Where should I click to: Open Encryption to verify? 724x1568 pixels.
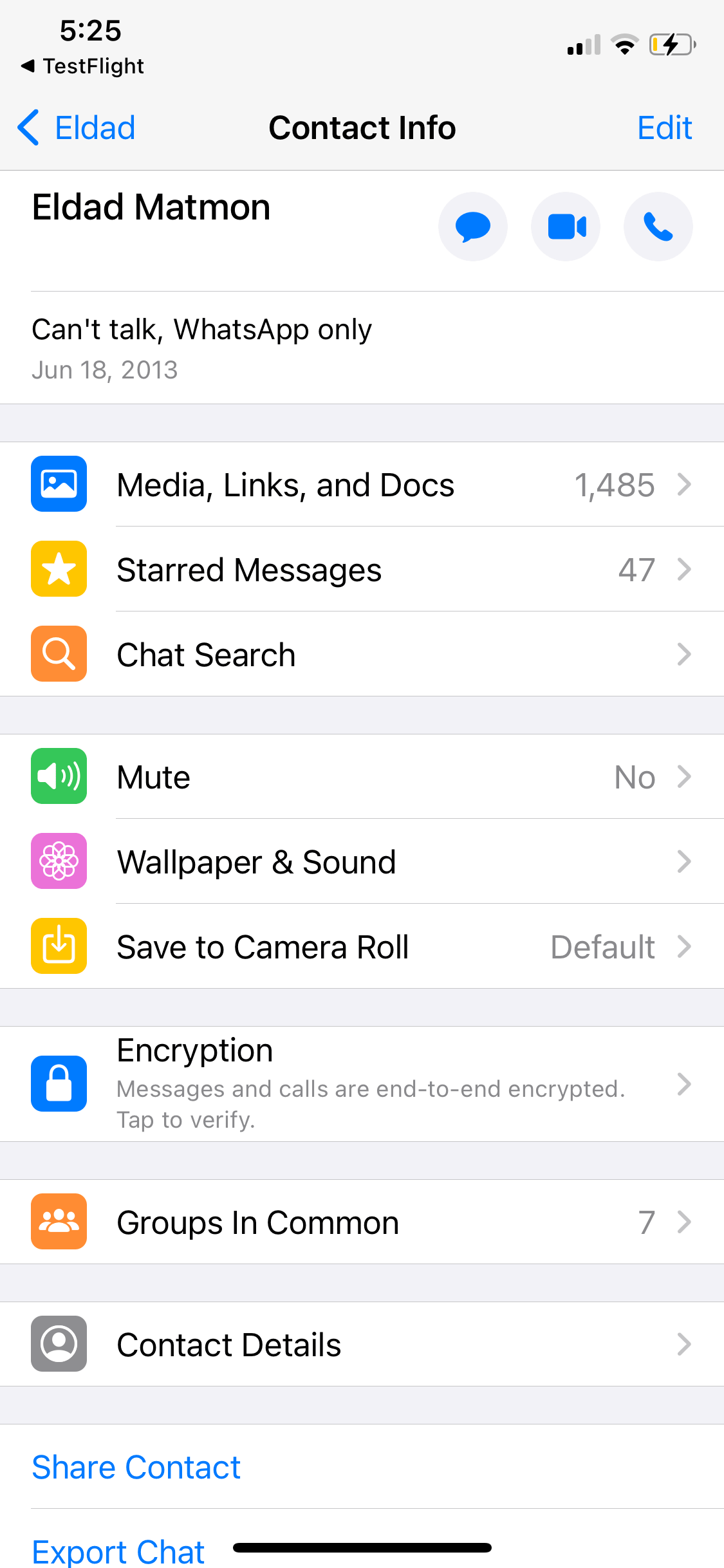coord(362,1084)
